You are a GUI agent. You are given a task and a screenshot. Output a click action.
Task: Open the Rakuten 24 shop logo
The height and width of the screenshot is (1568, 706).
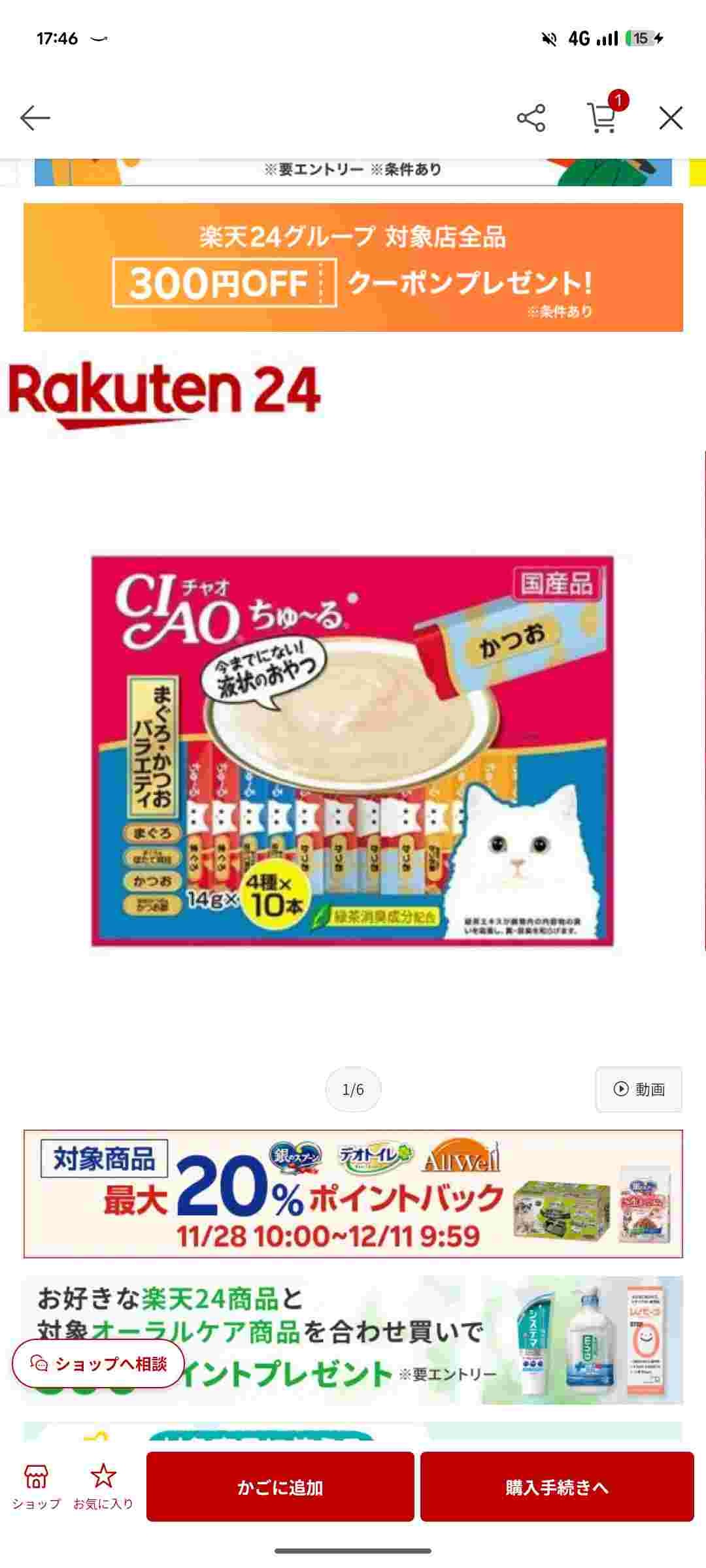tap(164, 393)
